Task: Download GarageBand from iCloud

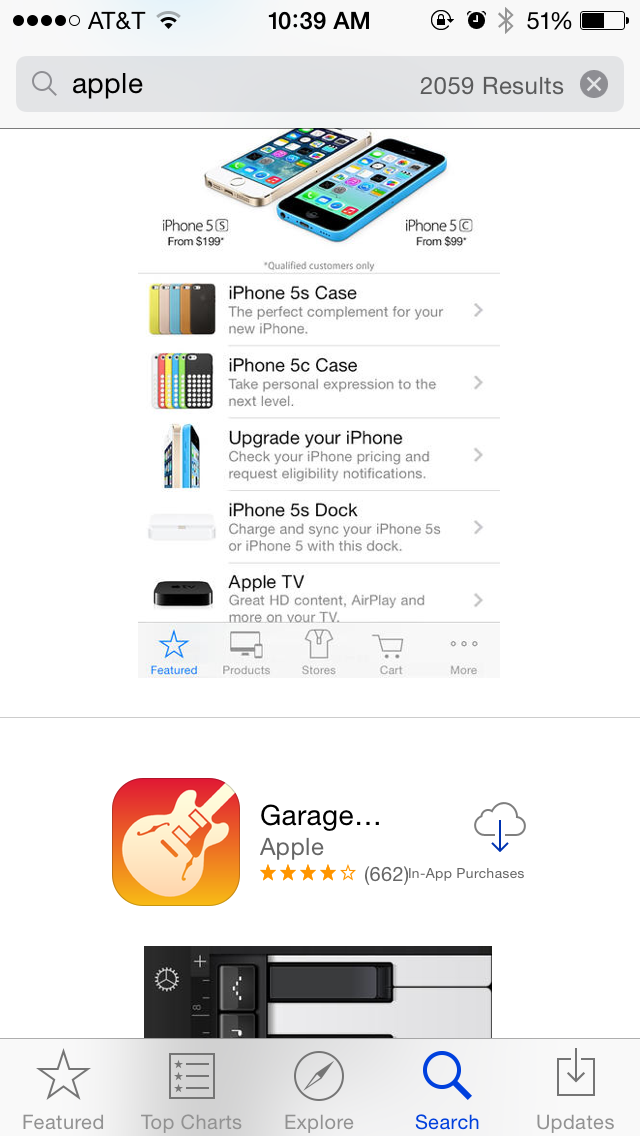Action: click(x=499, y=827)
